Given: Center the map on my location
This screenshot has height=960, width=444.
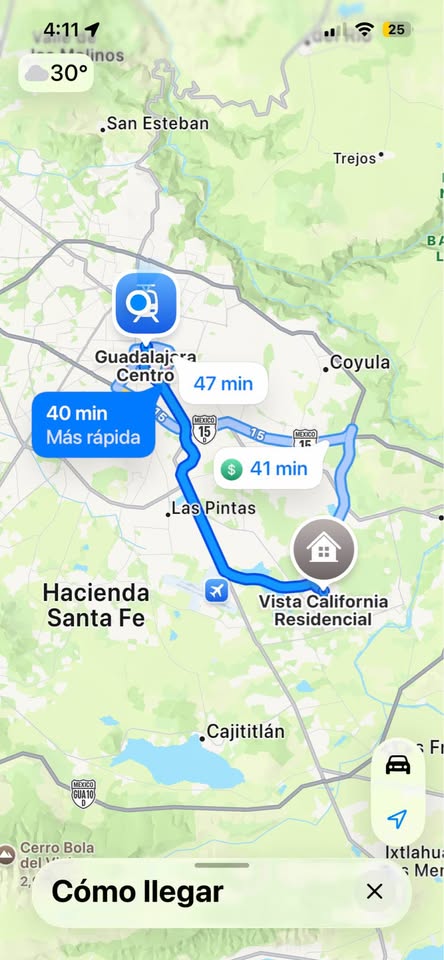Looking at the screenshot, I should (x=397, y=818).
